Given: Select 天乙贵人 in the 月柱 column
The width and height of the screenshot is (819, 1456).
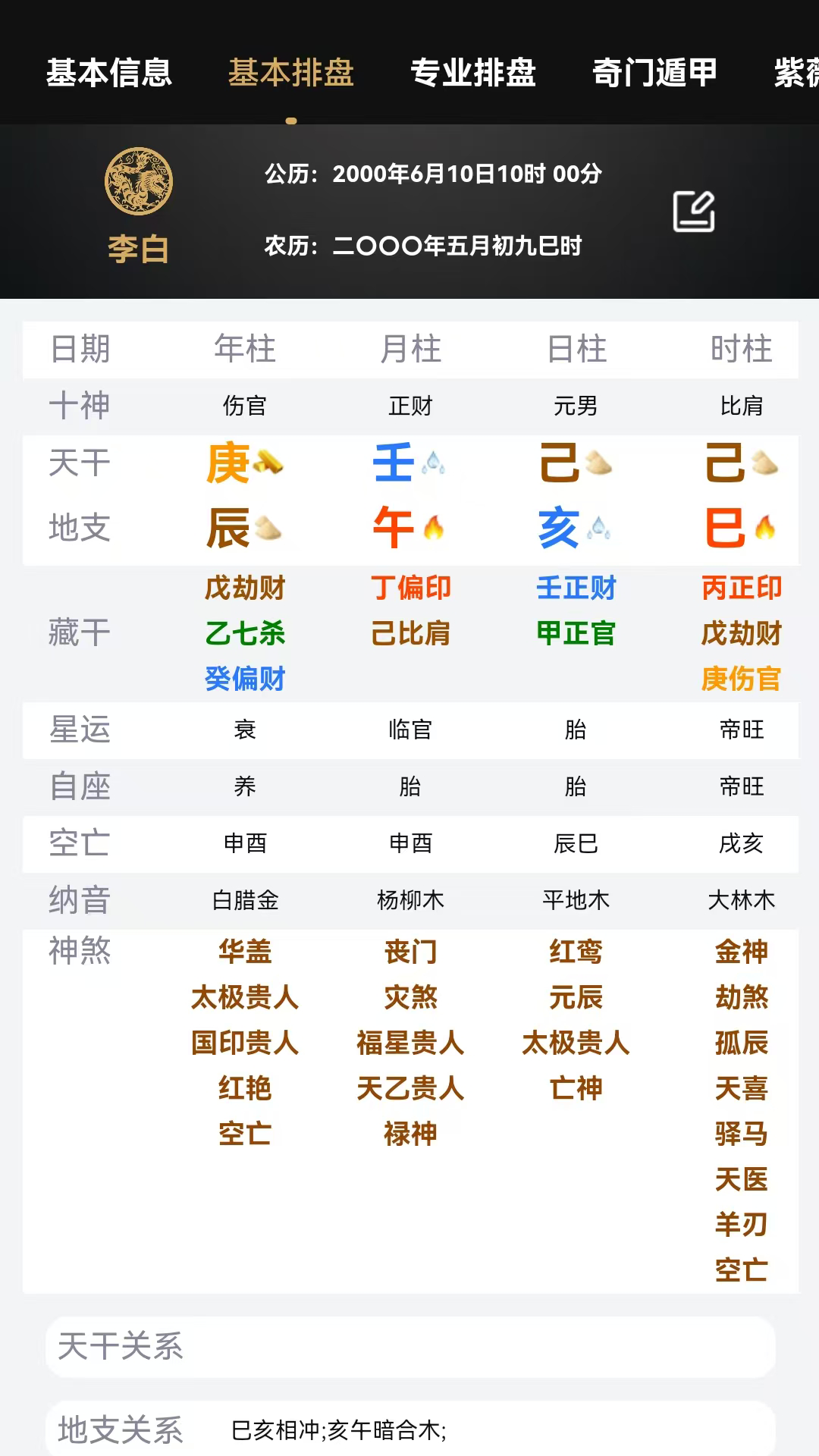Looking at the screenshot, I should coord(411,1089).
